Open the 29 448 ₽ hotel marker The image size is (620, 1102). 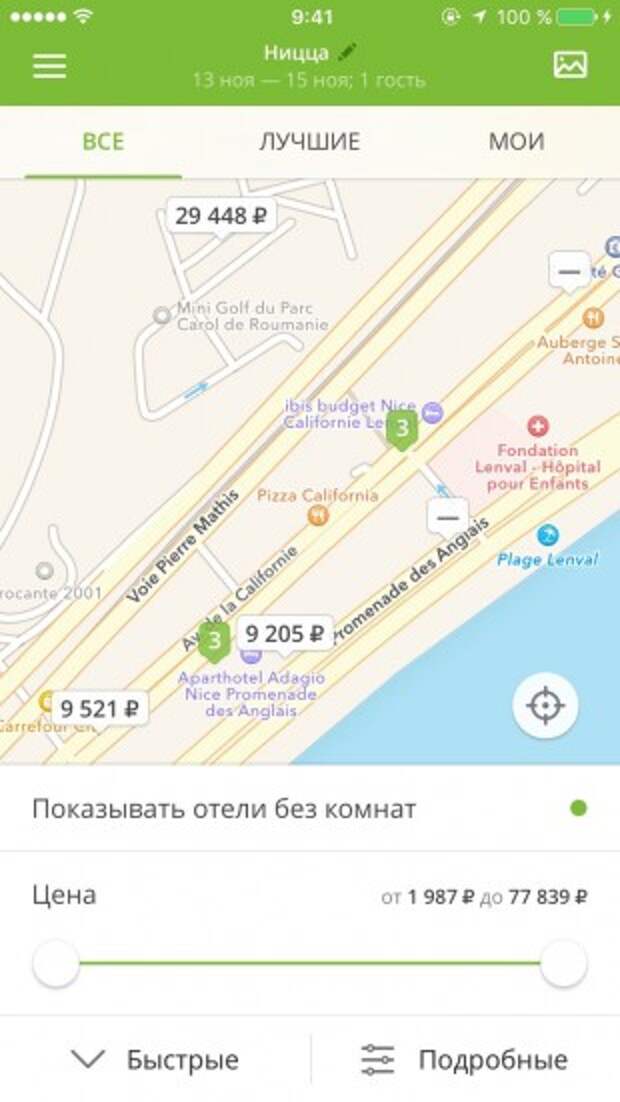220,216
